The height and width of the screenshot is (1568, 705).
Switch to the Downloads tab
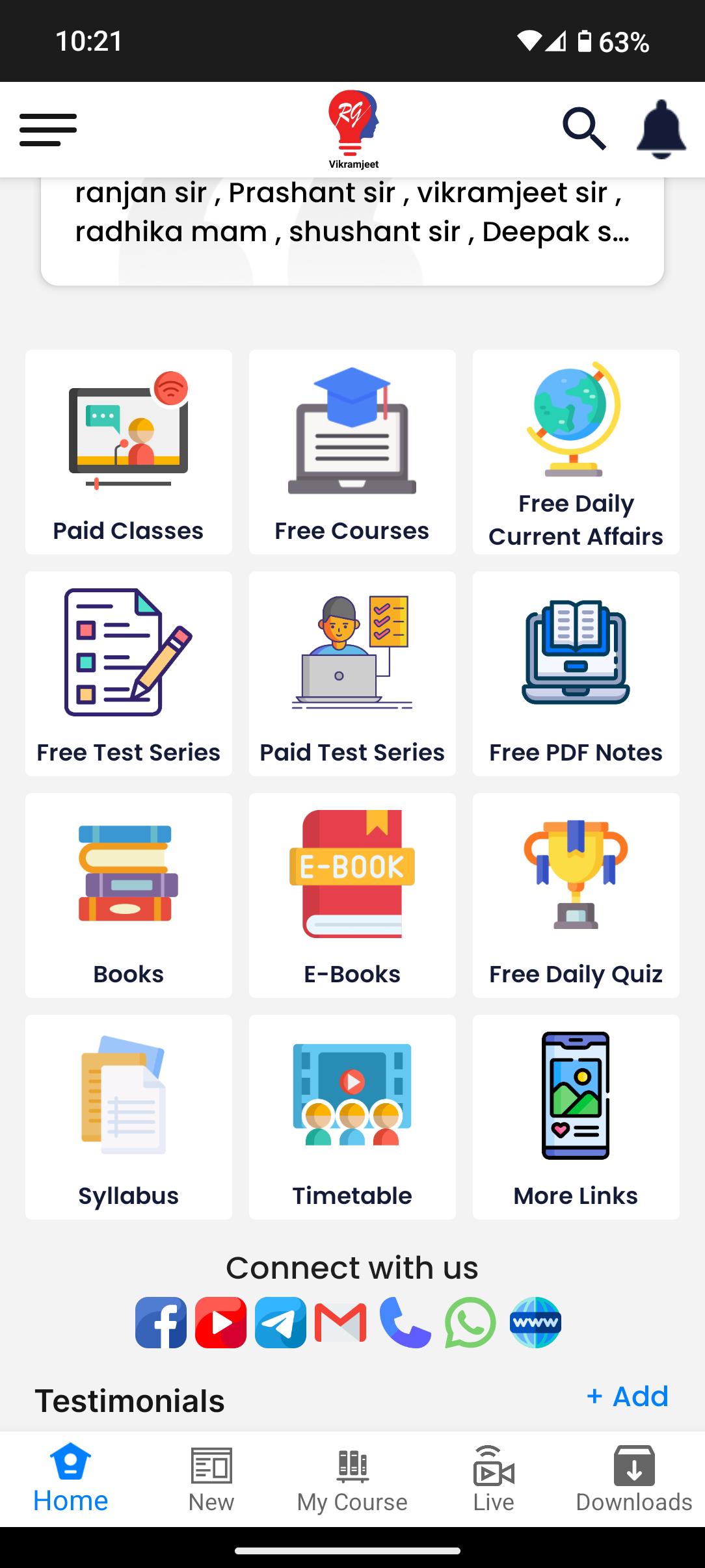pyautogui.click(x=633, y=1480)
